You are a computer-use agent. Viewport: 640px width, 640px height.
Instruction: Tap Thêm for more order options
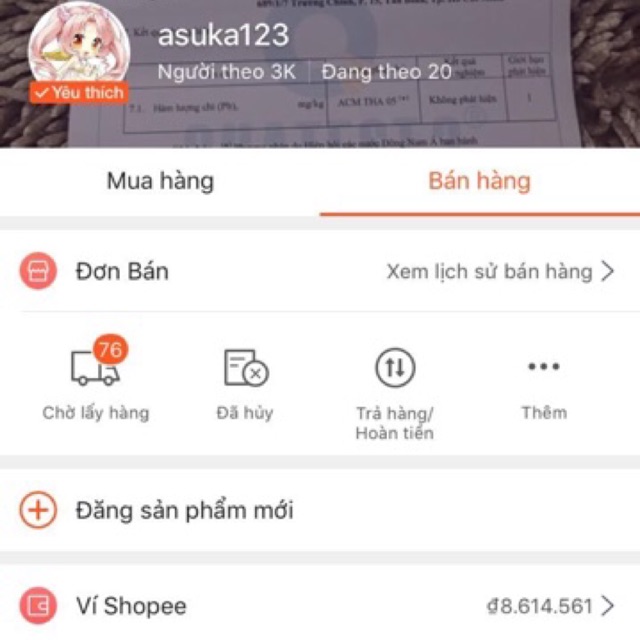coord(543,381)
